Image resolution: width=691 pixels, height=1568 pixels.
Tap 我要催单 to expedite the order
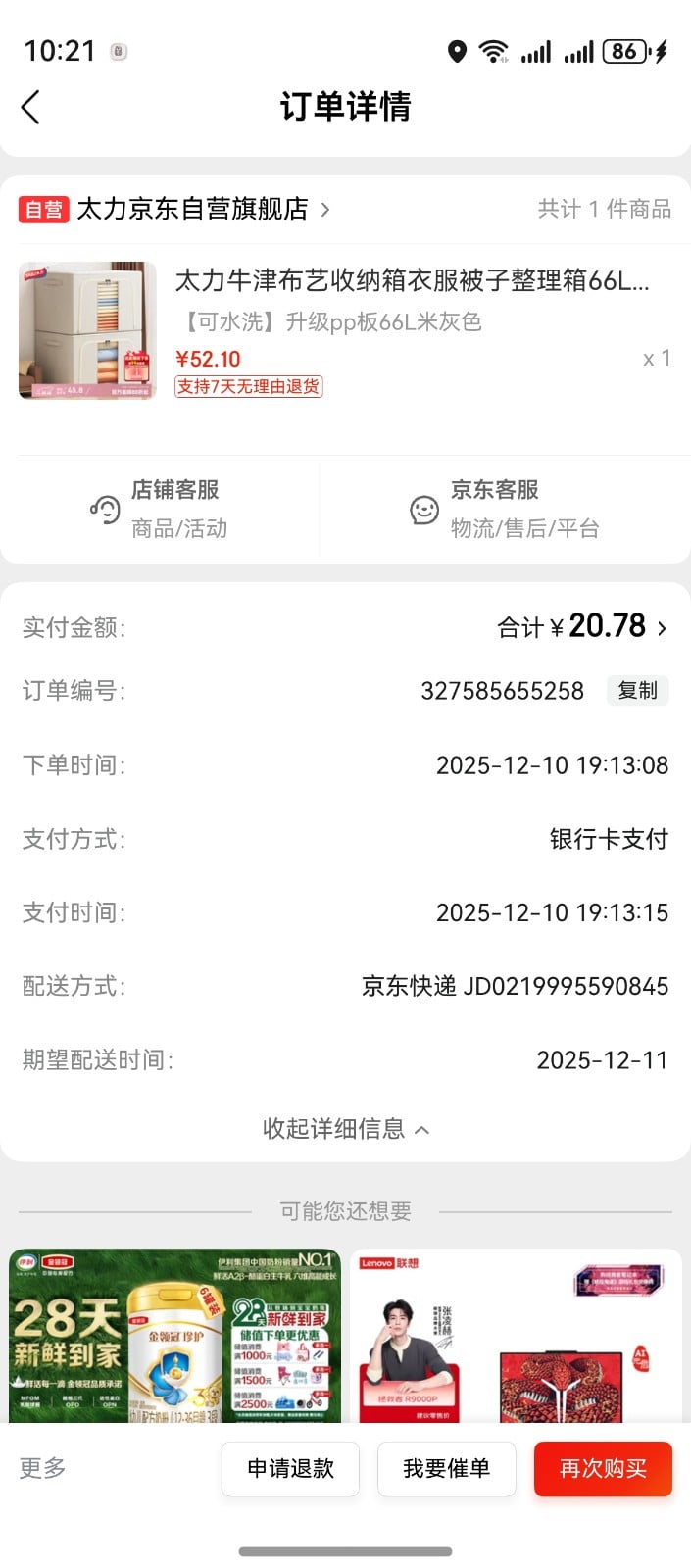click(x=446, y=1468)
